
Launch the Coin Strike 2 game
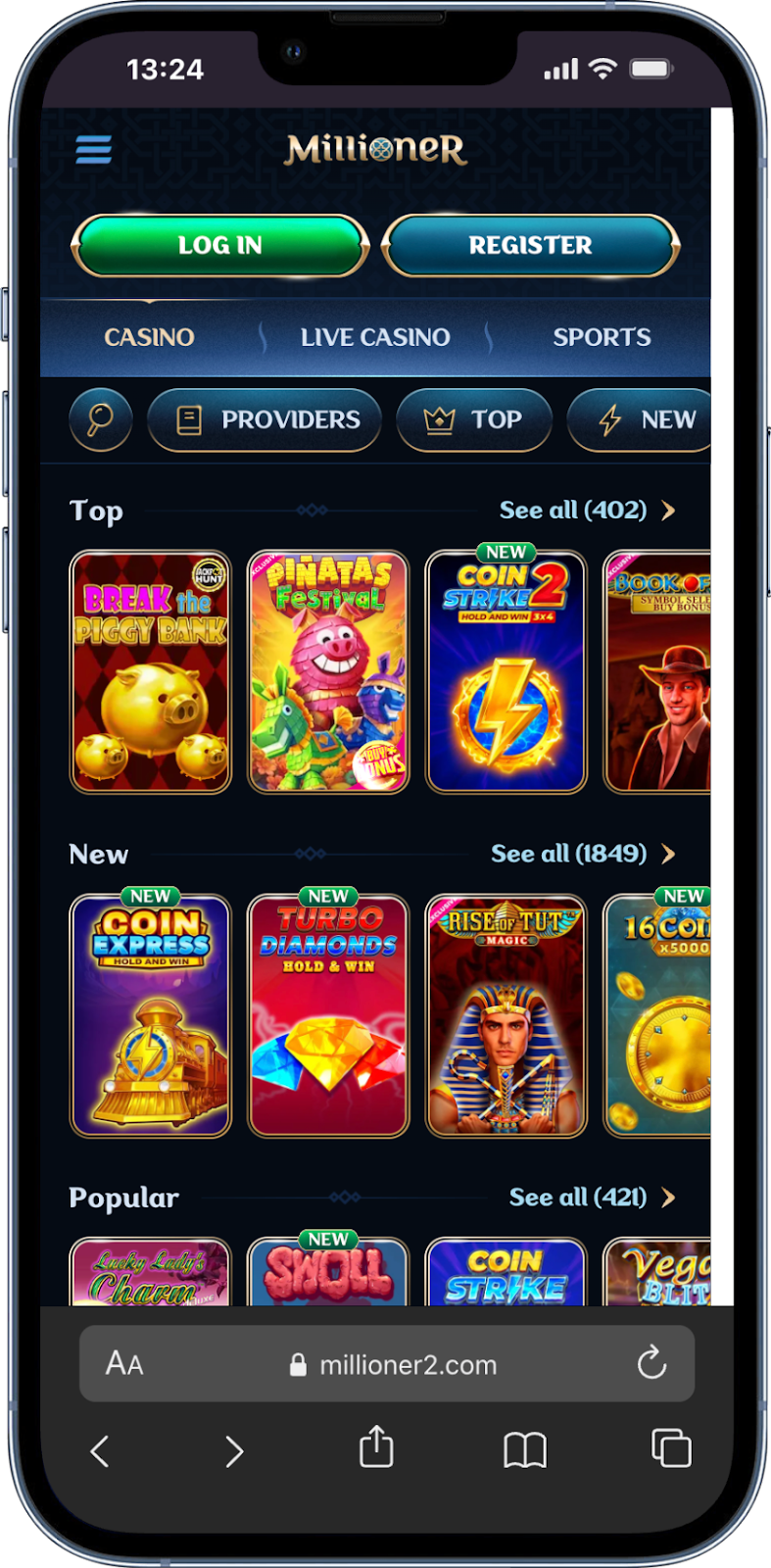[x=506, y=672]
